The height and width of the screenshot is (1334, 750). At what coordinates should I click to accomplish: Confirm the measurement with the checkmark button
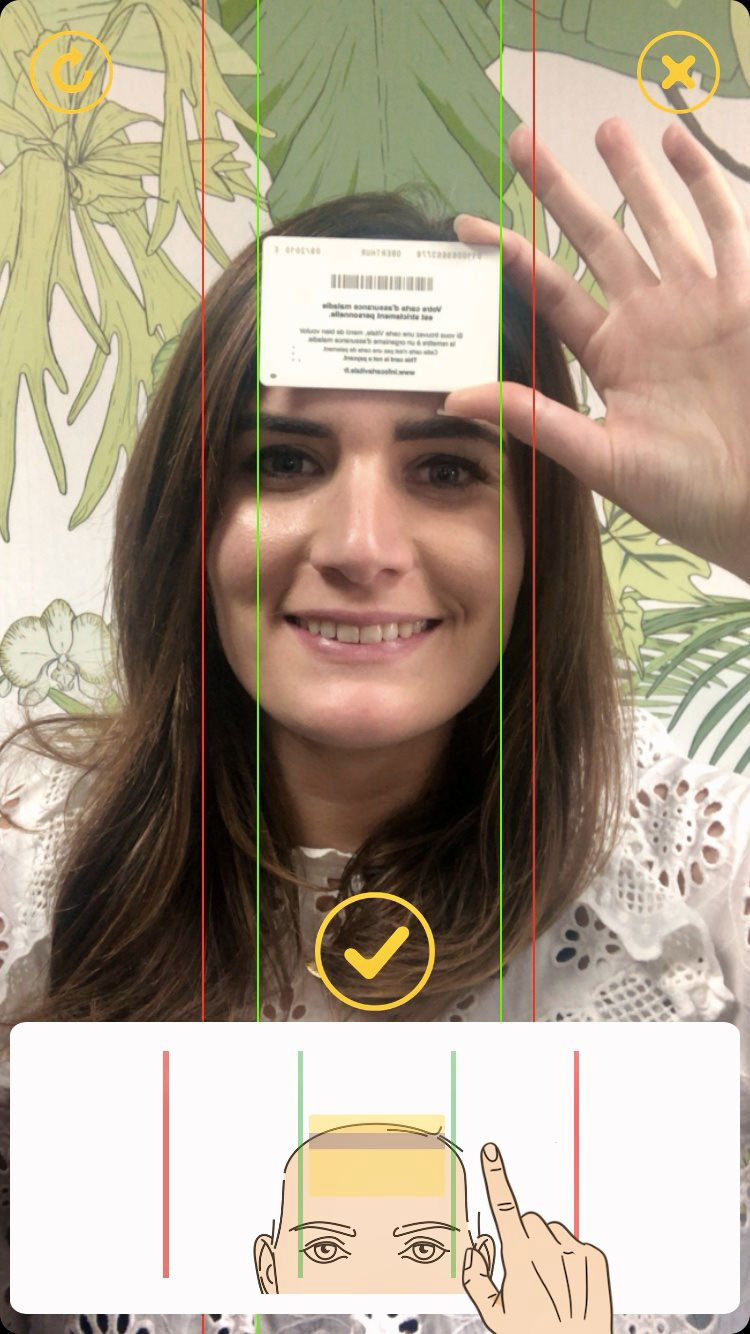tap(375, 951)
